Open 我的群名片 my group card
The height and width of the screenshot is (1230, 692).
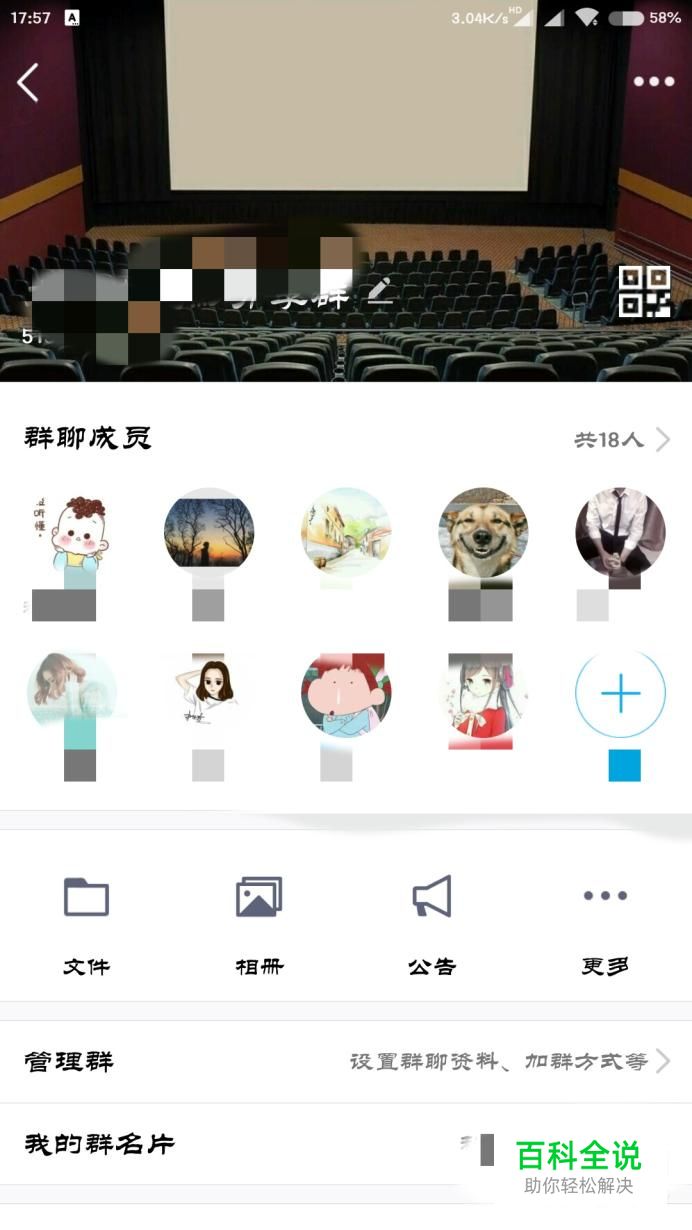pos(346,1144)
